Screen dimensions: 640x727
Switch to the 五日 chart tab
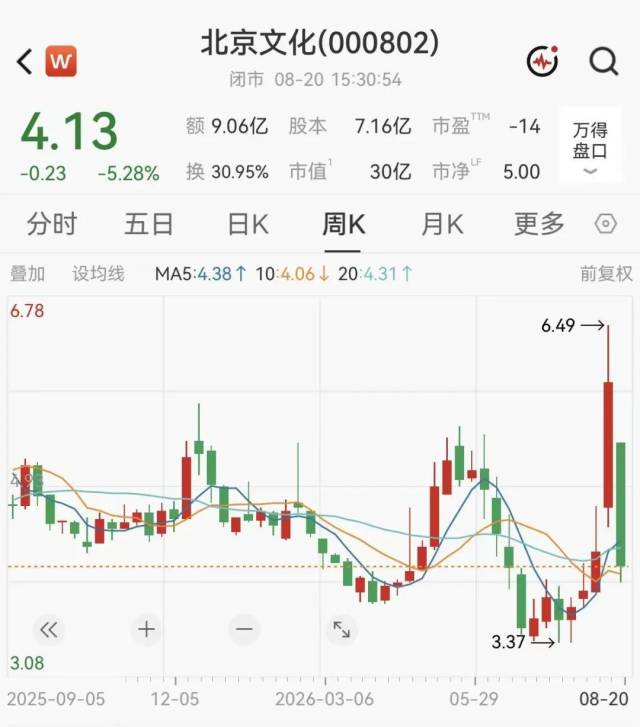click(x=148, y=224)
